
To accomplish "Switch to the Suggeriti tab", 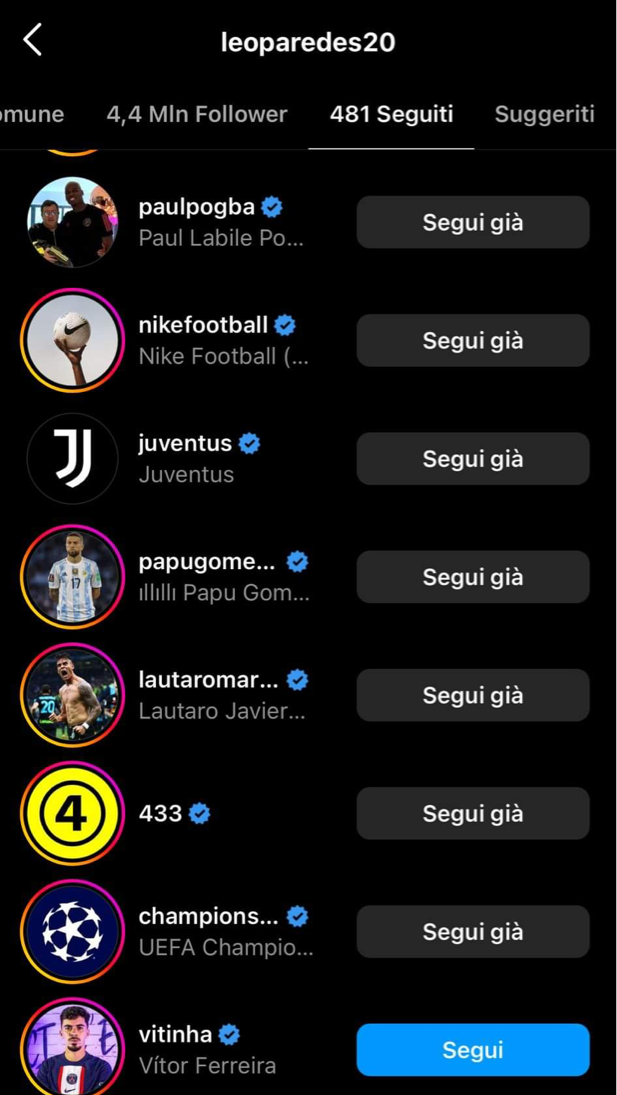I will 544,114.
